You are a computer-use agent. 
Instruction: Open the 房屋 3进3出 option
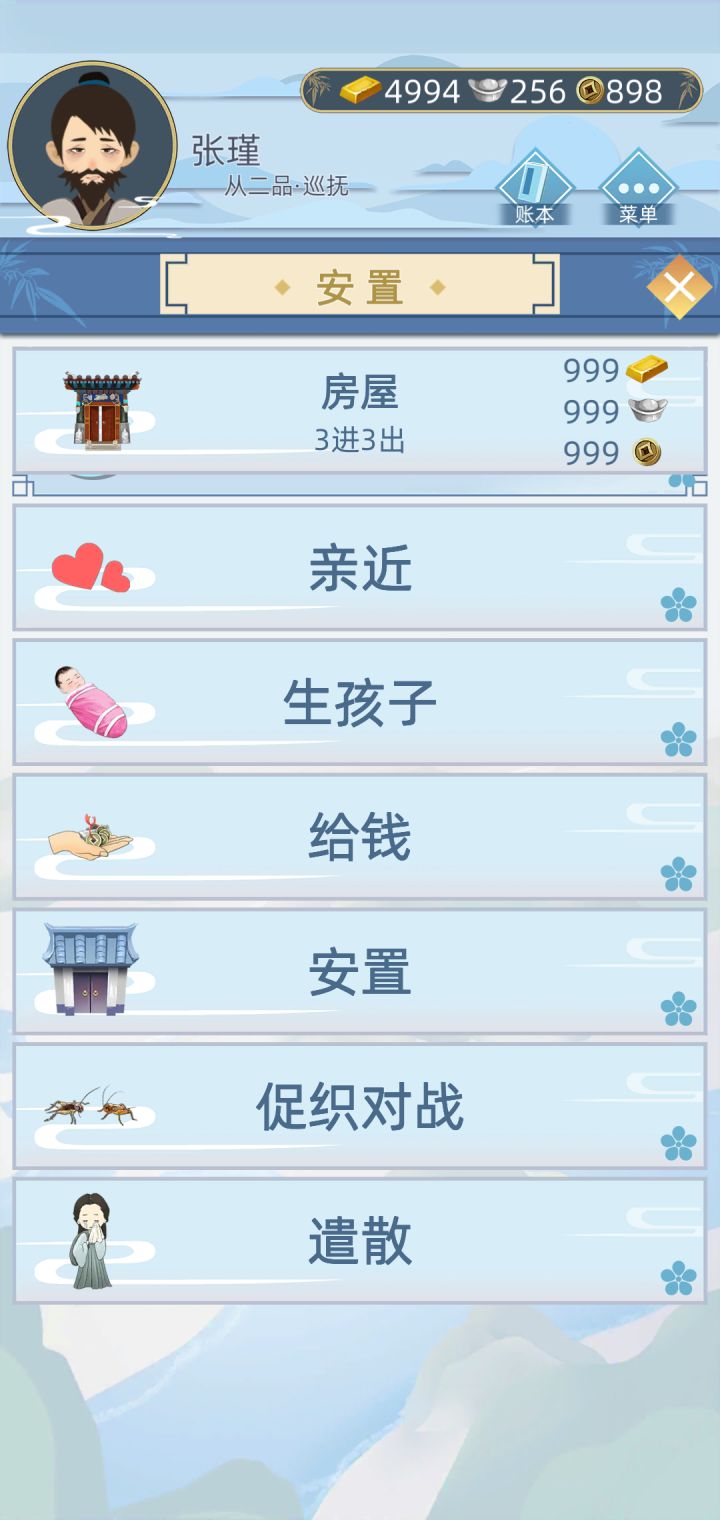pos(360,410)
